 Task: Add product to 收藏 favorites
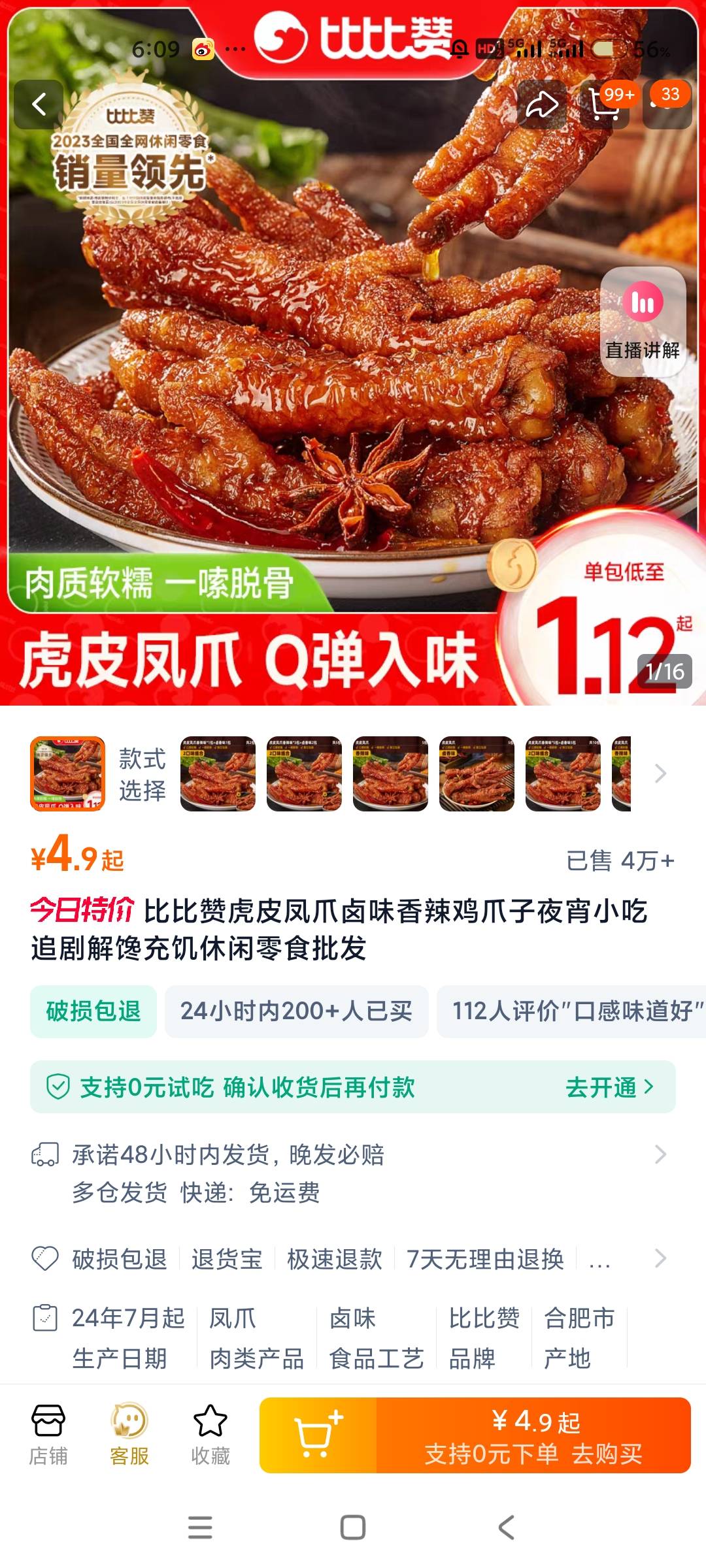click(x=210, y=1435)
